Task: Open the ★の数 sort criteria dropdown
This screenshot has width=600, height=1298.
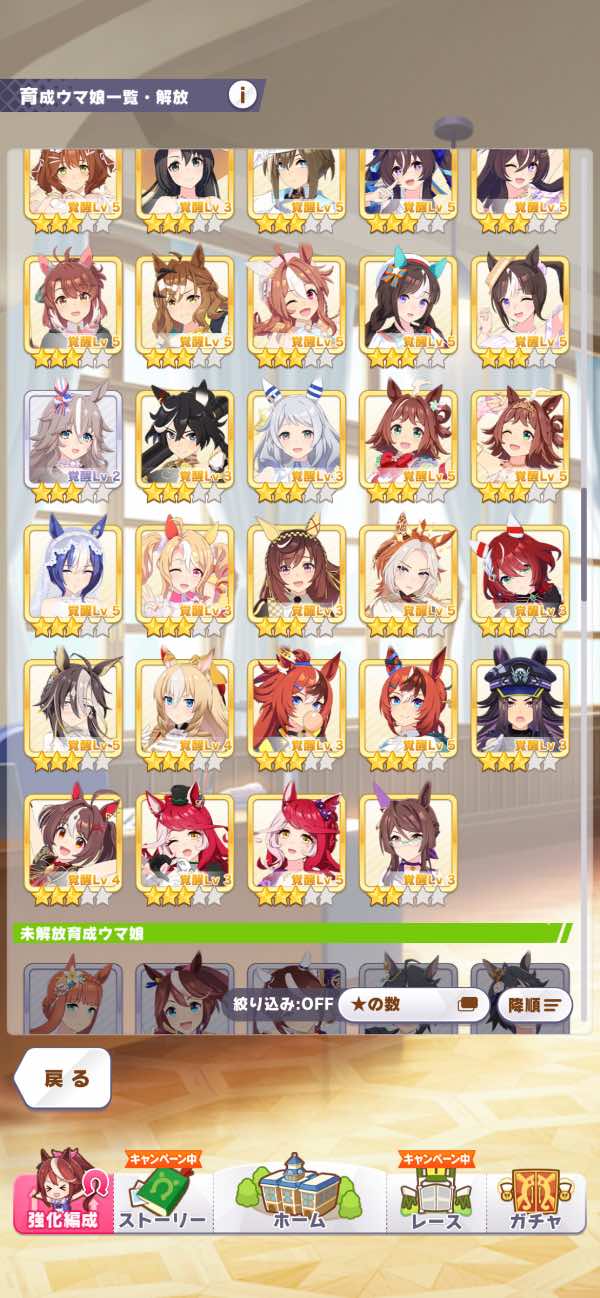Action: [412, 1004]
